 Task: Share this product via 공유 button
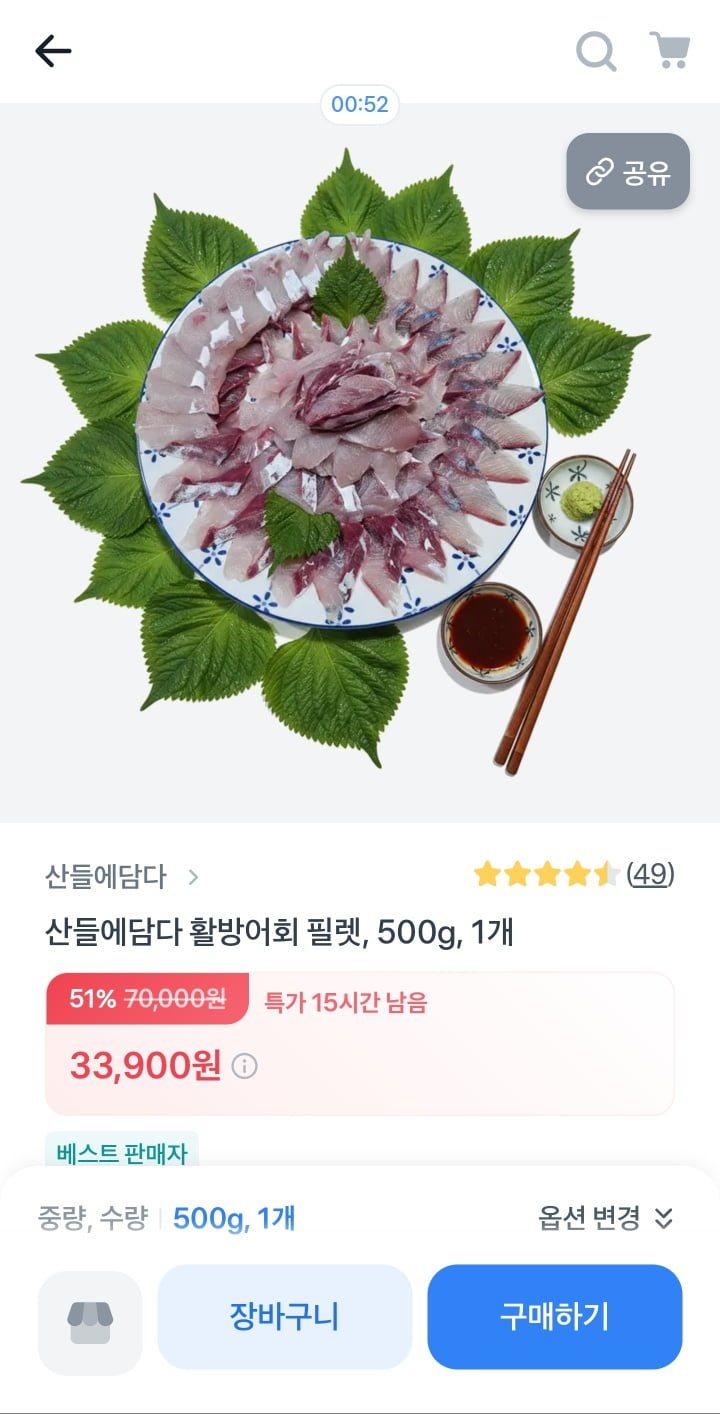point(628,172)
